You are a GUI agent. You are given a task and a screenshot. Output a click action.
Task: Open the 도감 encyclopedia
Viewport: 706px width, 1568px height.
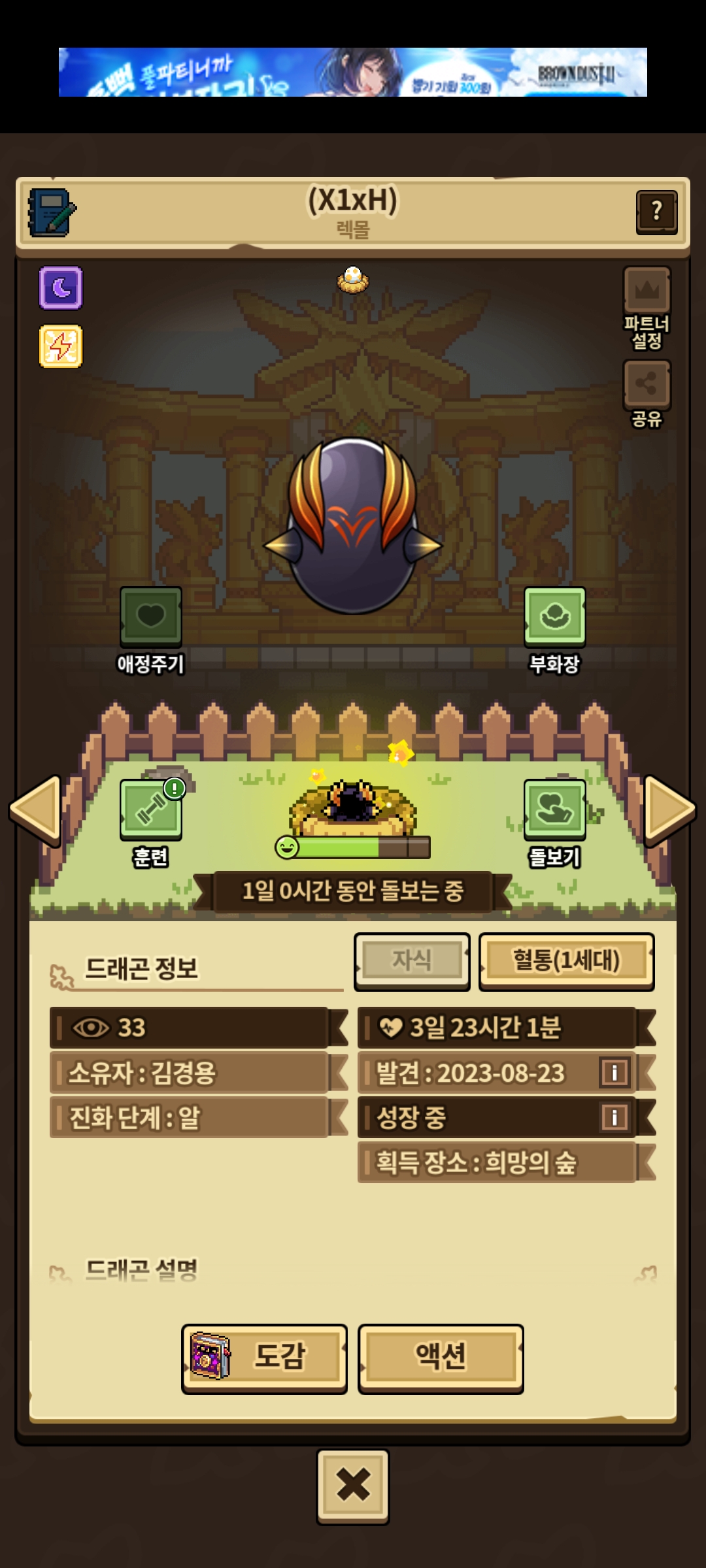tap(264, 1358)
